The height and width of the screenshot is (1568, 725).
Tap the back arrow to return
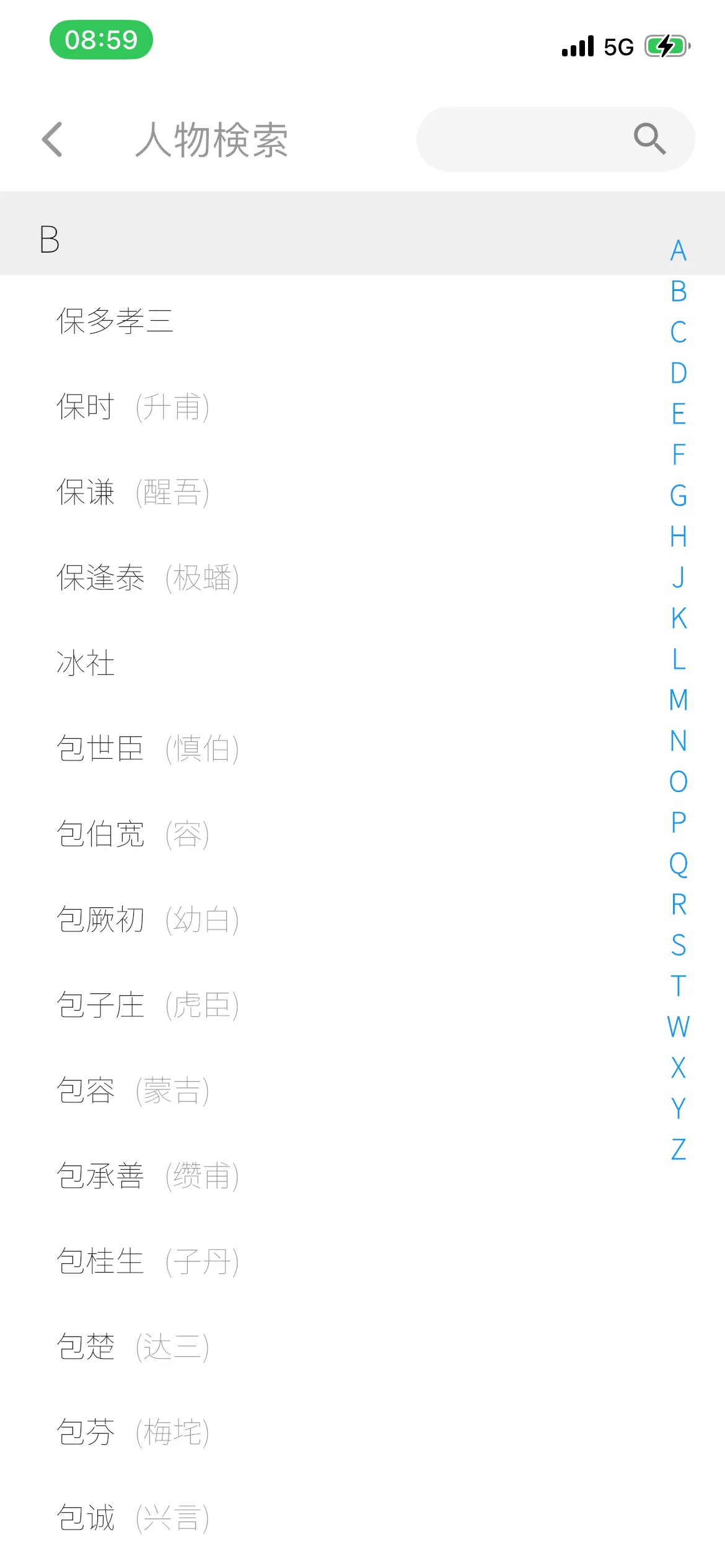point(53,139)
